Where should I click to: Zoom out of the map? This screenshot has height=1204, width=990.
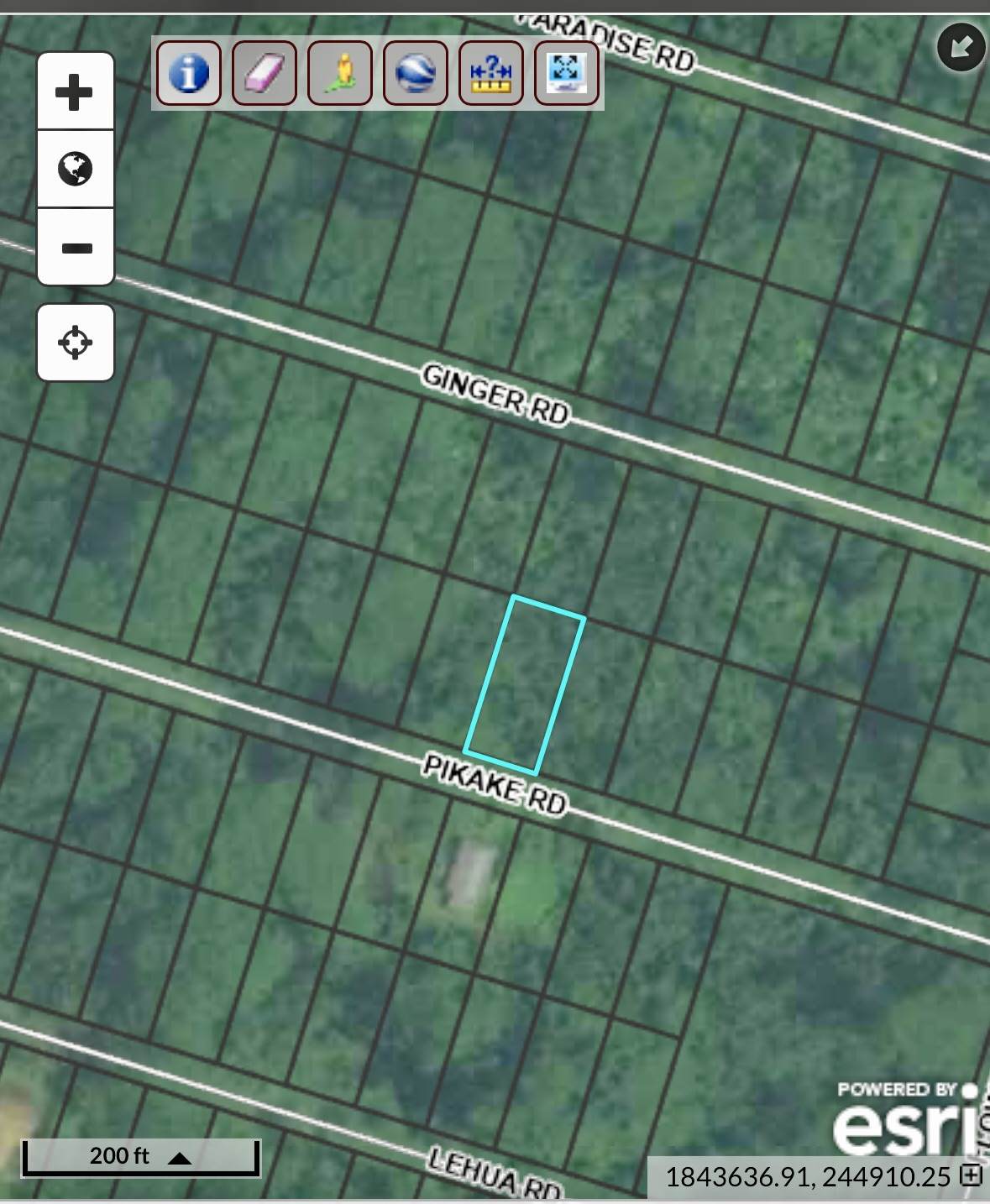pyautogui.click(x=75, y=248)
